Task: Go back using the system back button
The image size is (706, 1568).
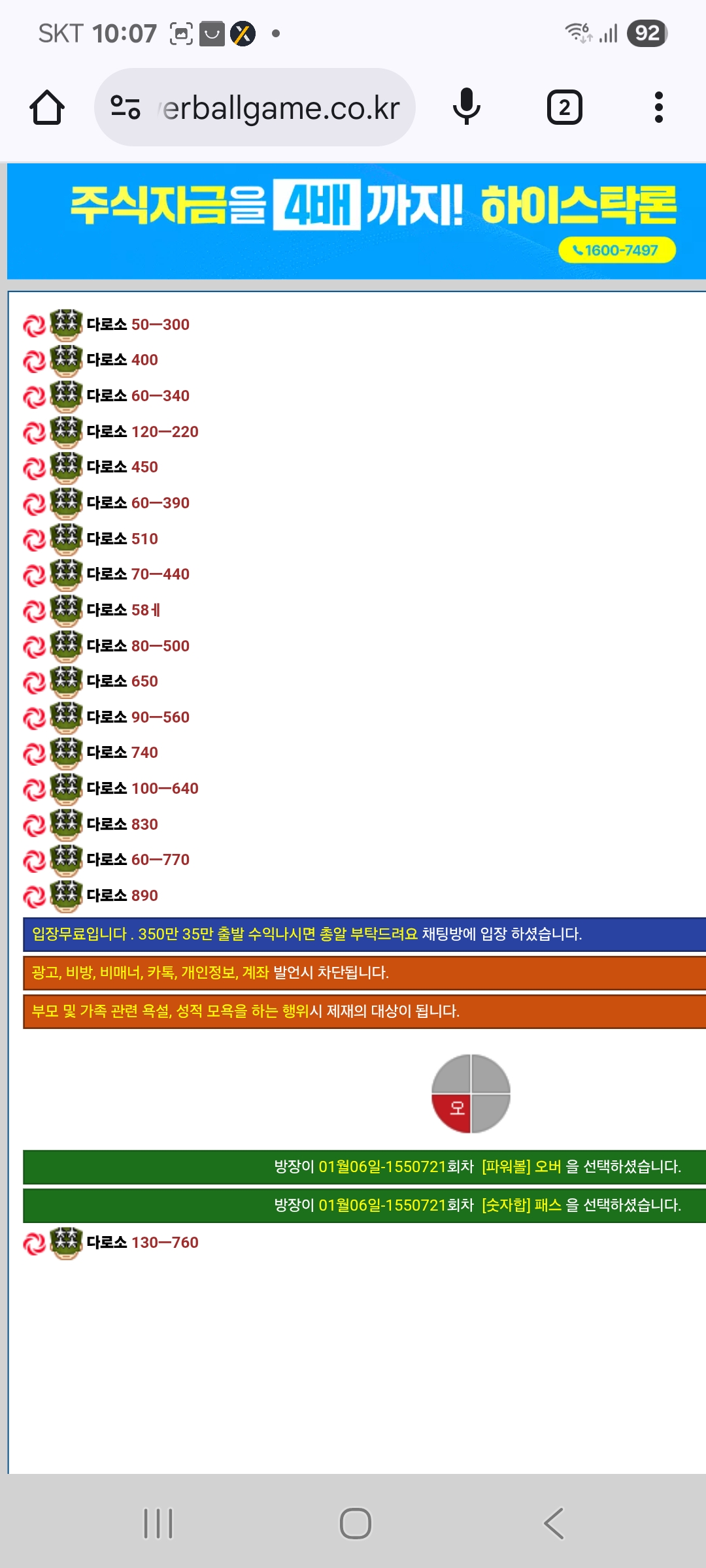Action: 554,1524
